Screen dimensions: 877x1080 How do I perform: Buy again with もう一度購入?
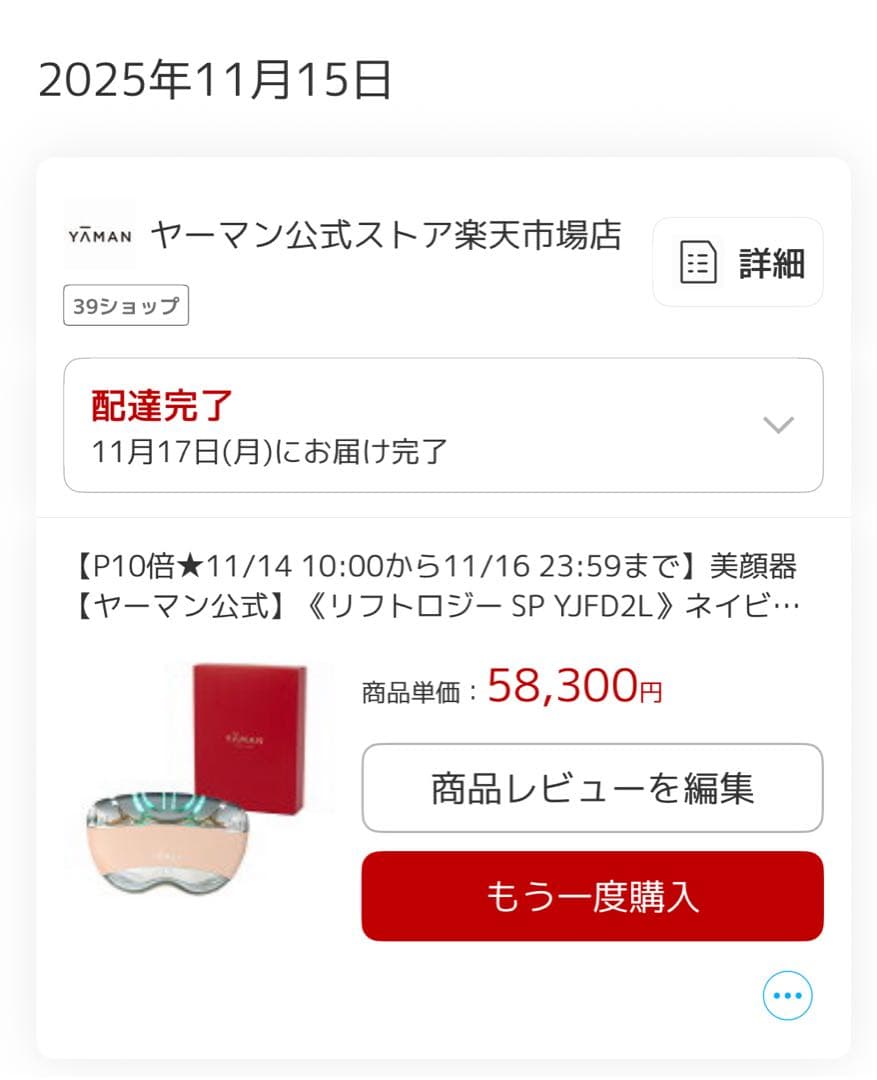point(592,896)
